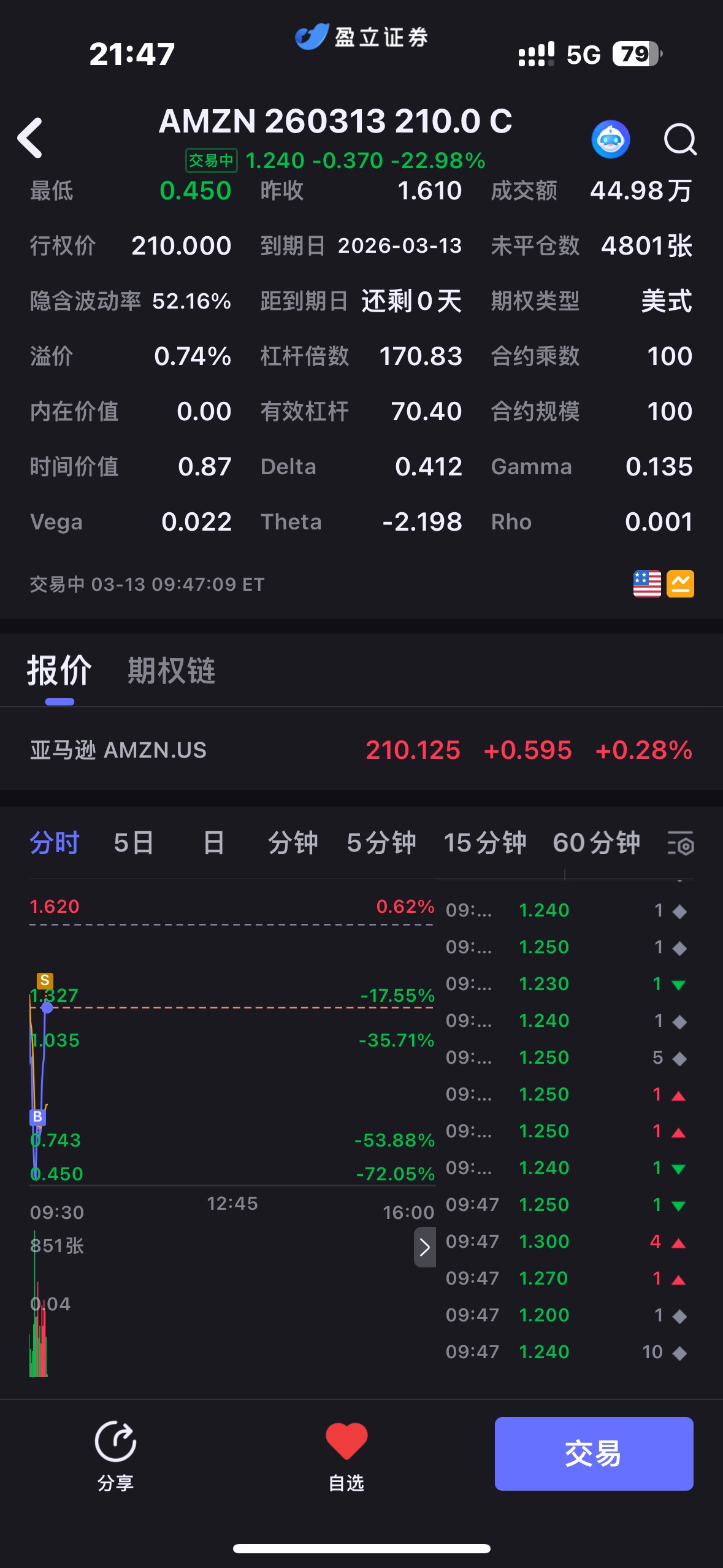This screenshot has width=723, height=1568.
Task: Switch chart to 日 view
Action: pos(213,843)
